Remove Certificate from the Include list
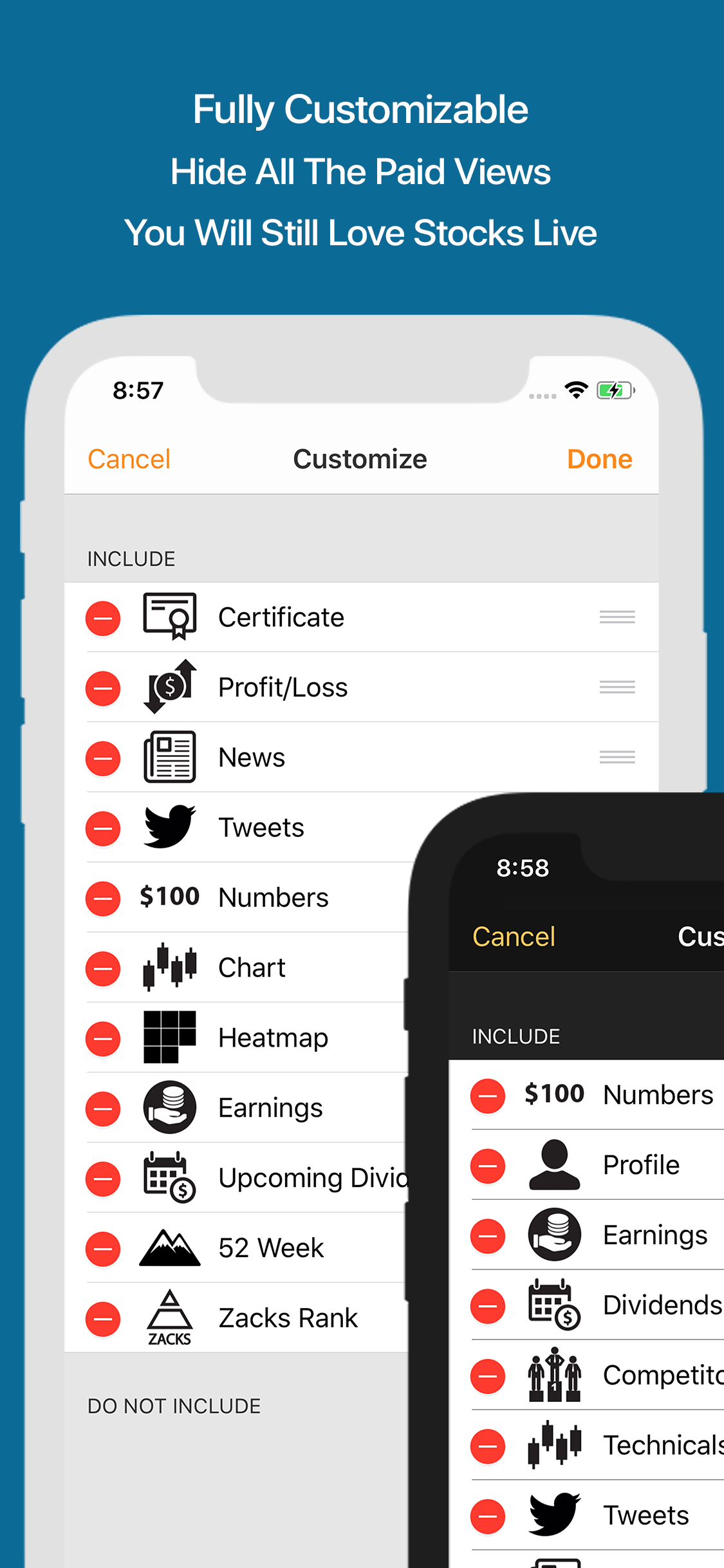 coord(103,618)
